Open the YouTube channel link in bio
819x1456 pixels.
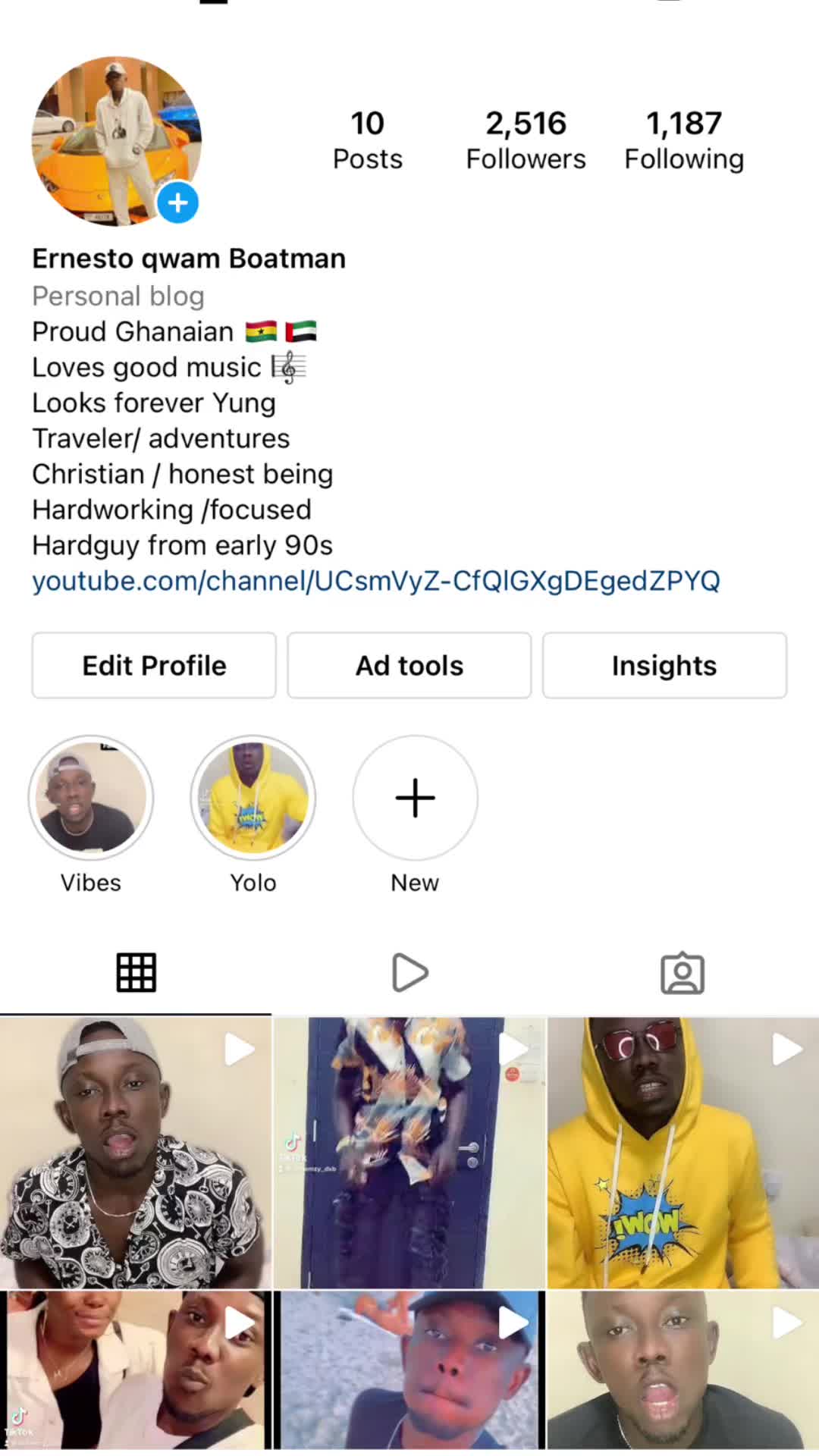376,581
